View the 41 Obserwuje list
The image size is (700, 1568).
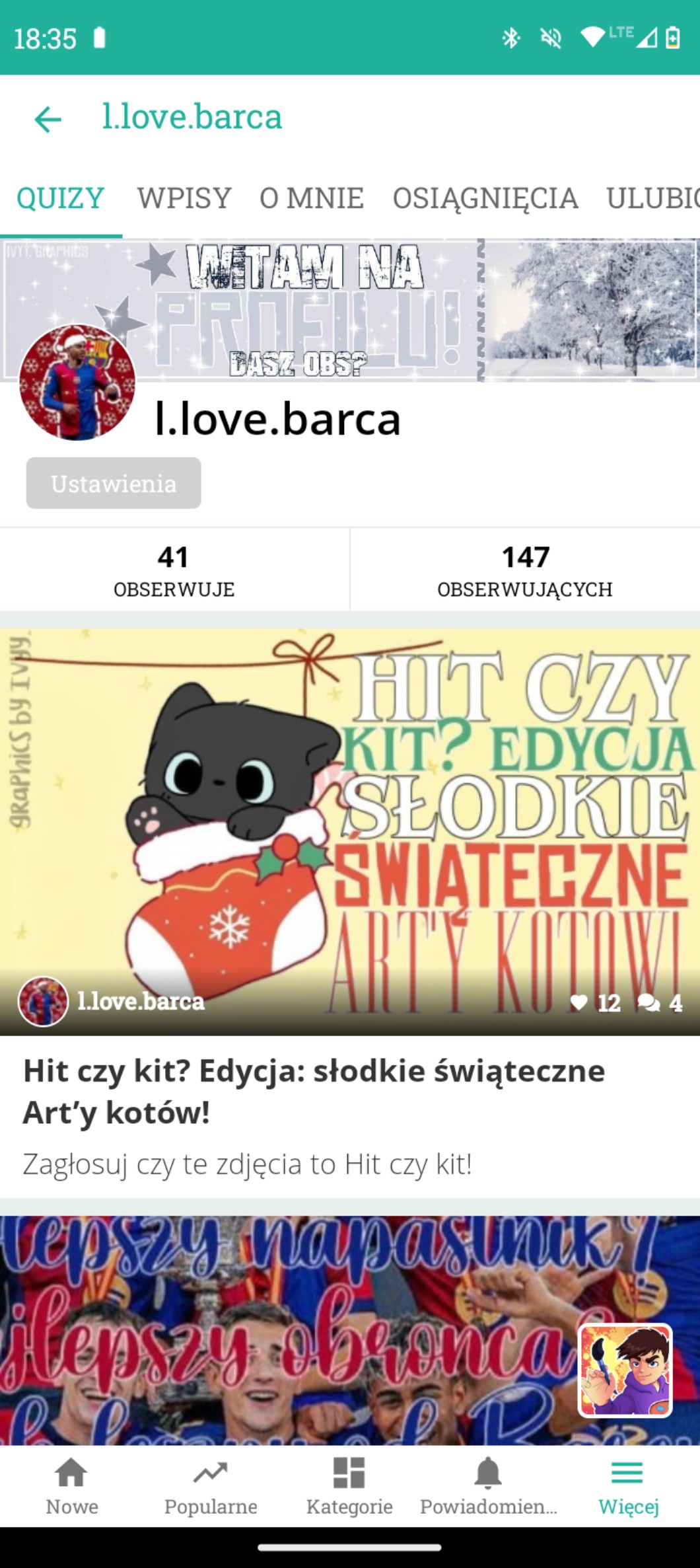174,570
